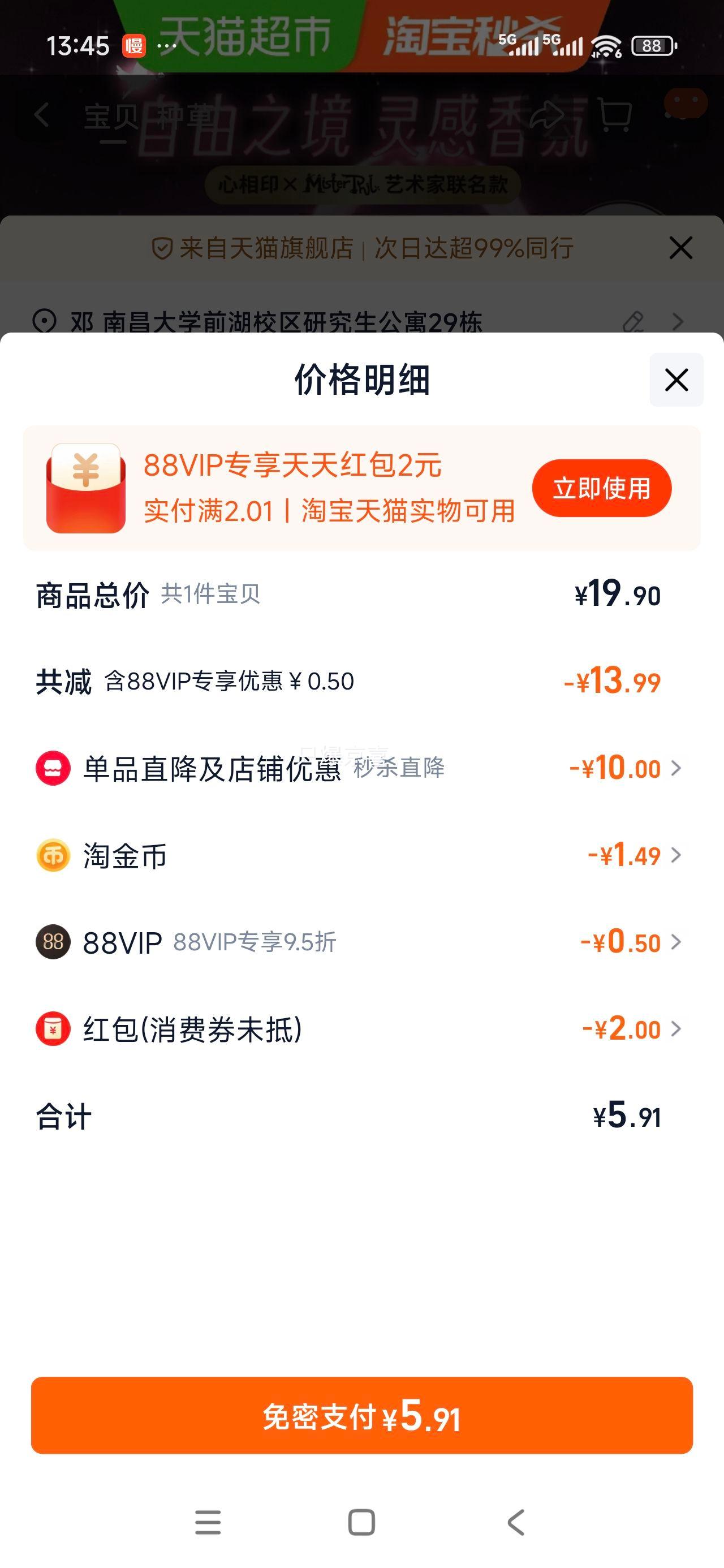The image size is (724, 1568).
Task: Tap 立即使用 to apply the 88VIP red packet
Action: click(601, 488)
